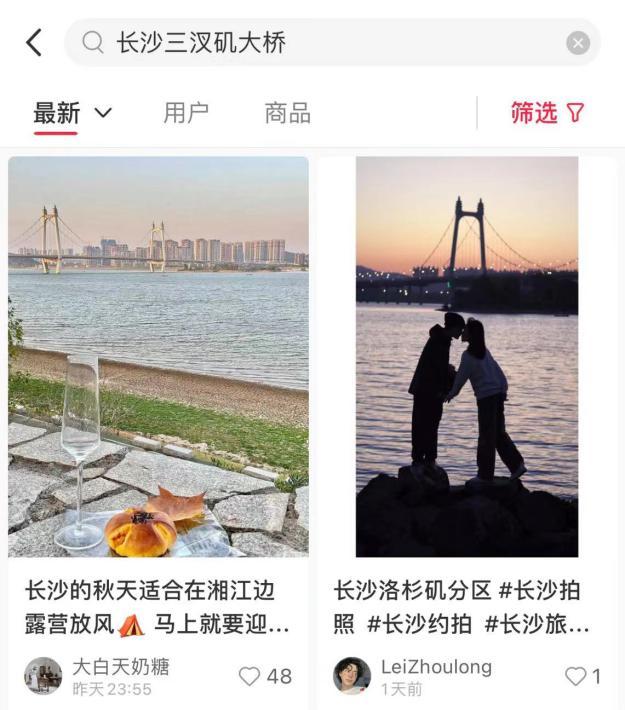The width and height of the screenshot is (625, 710).
Task: Clear the search text with the X
Action: [578, 43]
